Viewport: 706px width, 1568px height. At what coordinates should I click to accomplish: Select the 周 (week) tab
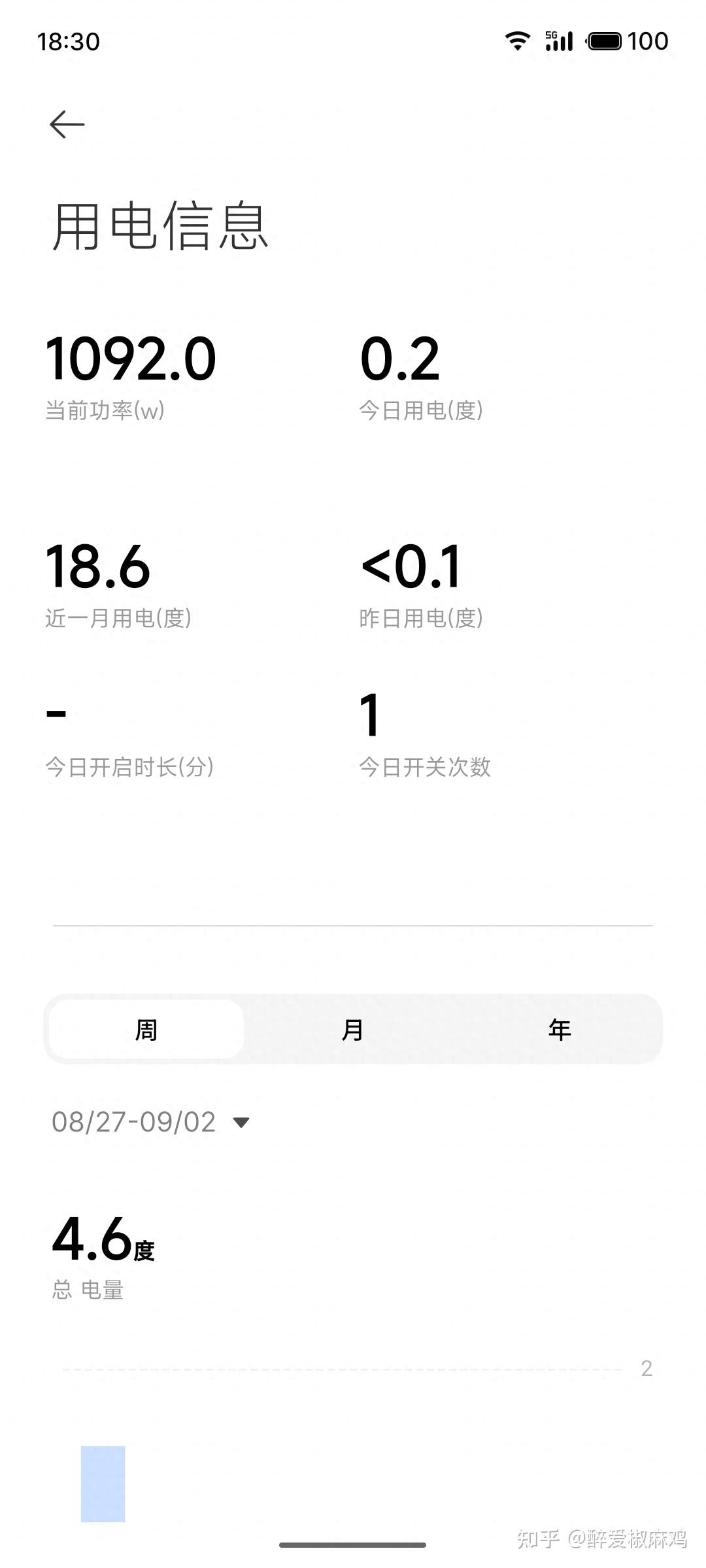(146, 1030)
